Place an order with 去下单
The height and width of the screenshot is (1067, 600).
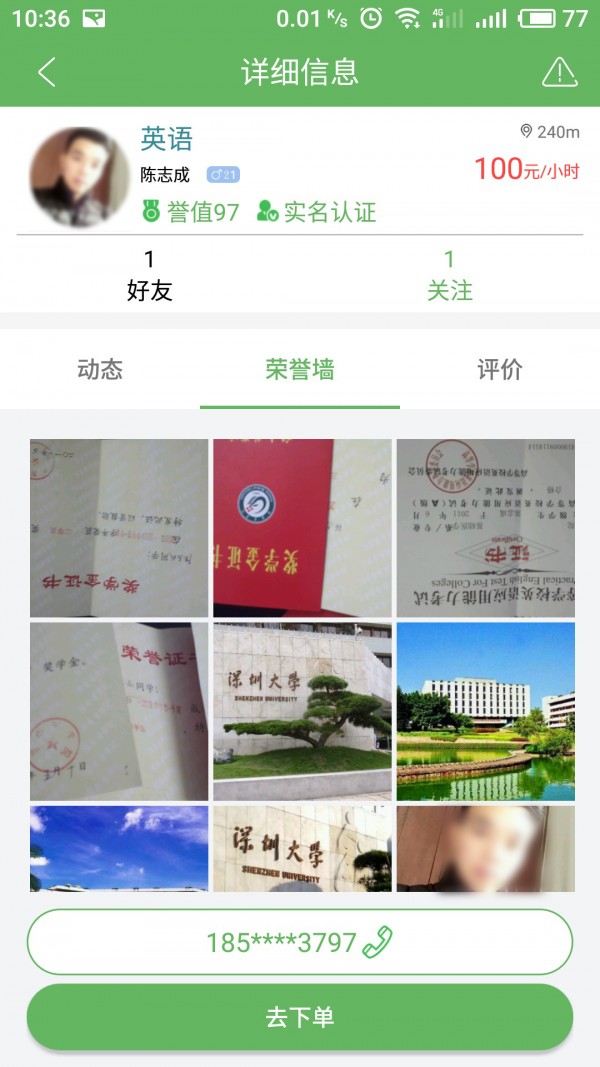tap(300, 1017)
